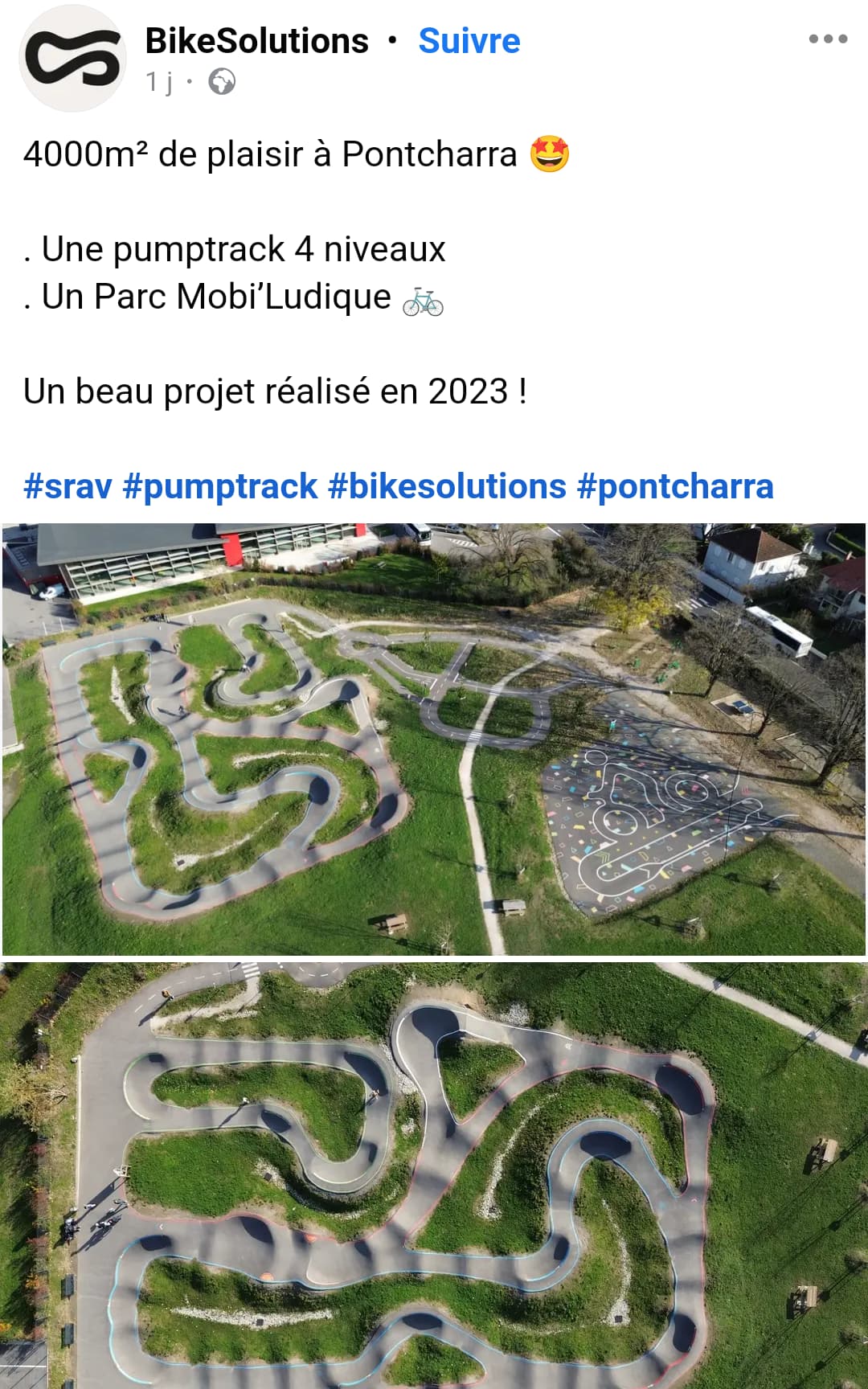Open the #bikesolutions hashtag
868x1389 pixels.
point(447,486)
